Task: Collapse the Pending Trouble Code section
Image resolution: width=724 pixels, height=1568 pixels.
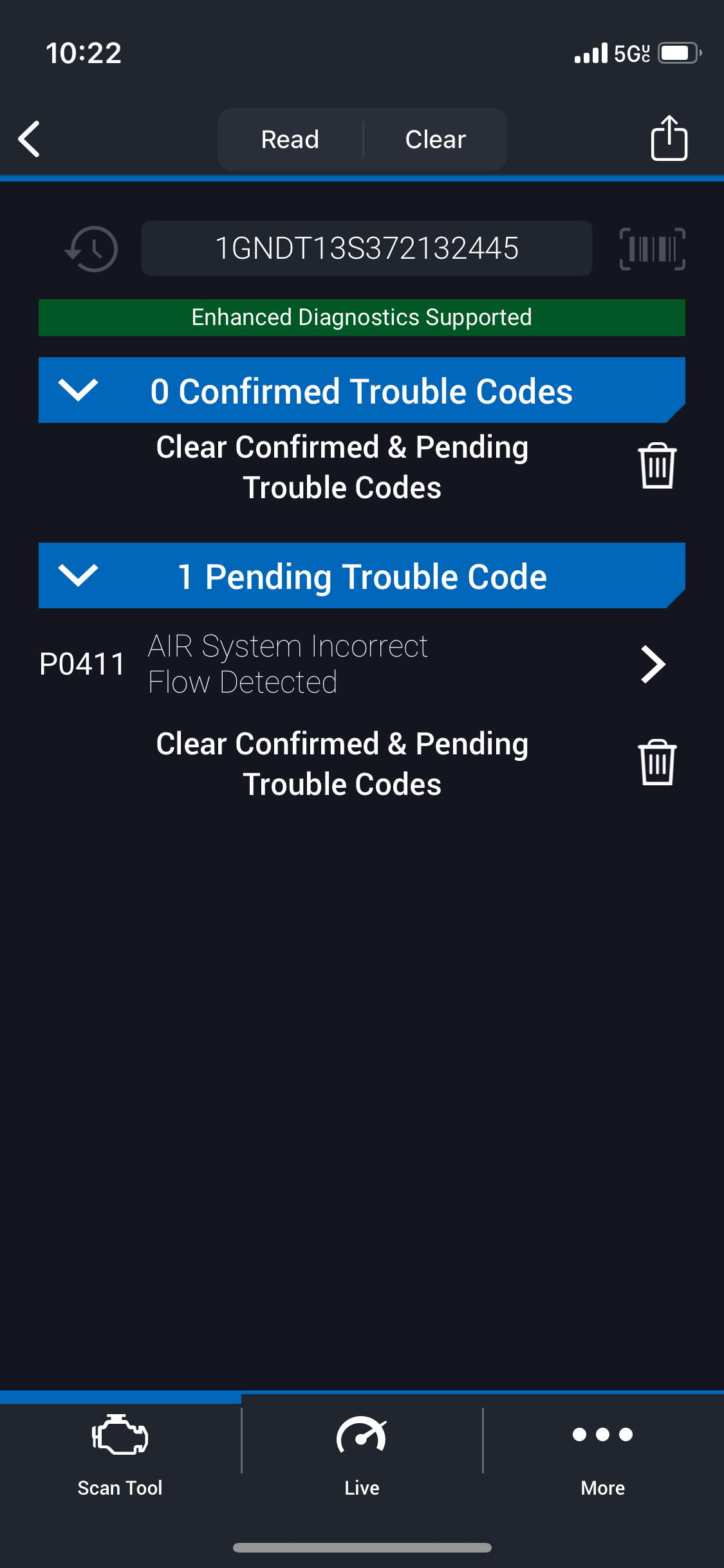Action: click(362, 576)
